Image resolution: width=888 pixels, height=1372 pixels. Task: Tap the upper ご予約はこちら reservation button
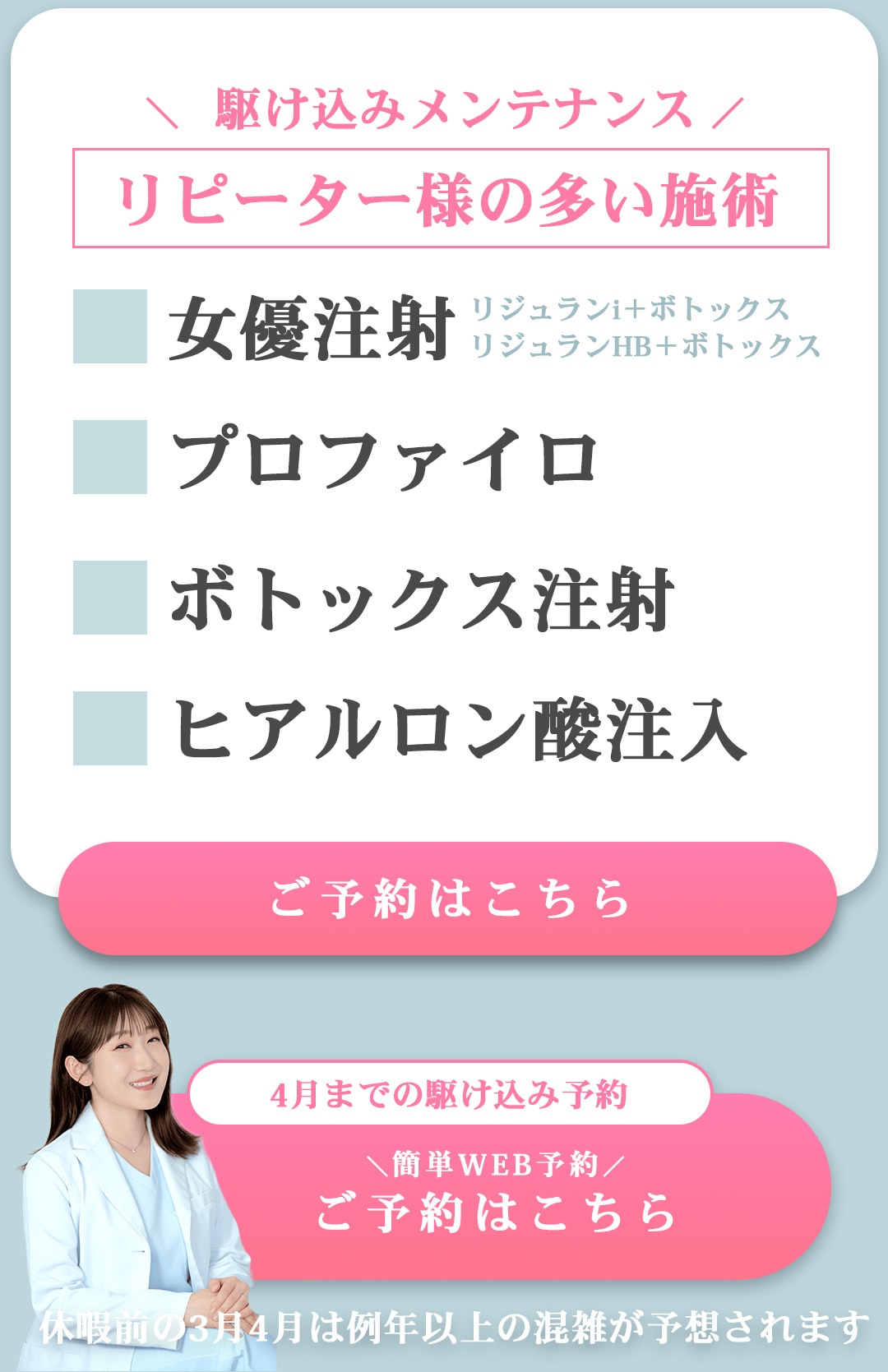447,898
